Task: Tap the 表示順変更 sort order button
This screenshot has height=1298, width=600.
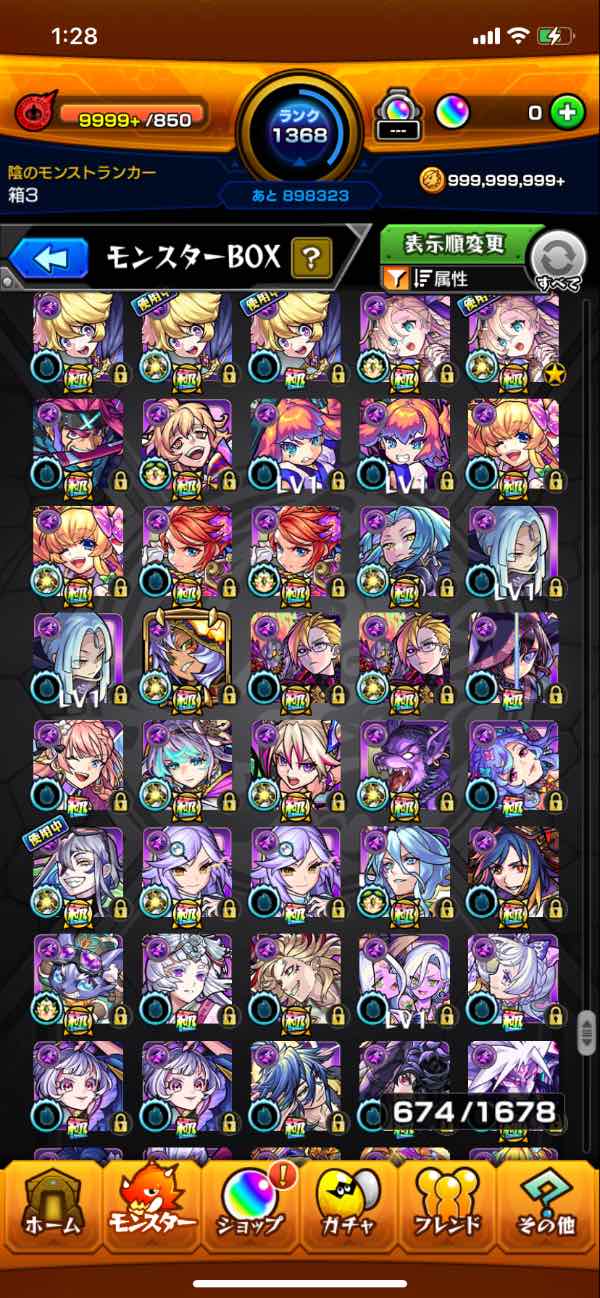Action: point(455,244)
